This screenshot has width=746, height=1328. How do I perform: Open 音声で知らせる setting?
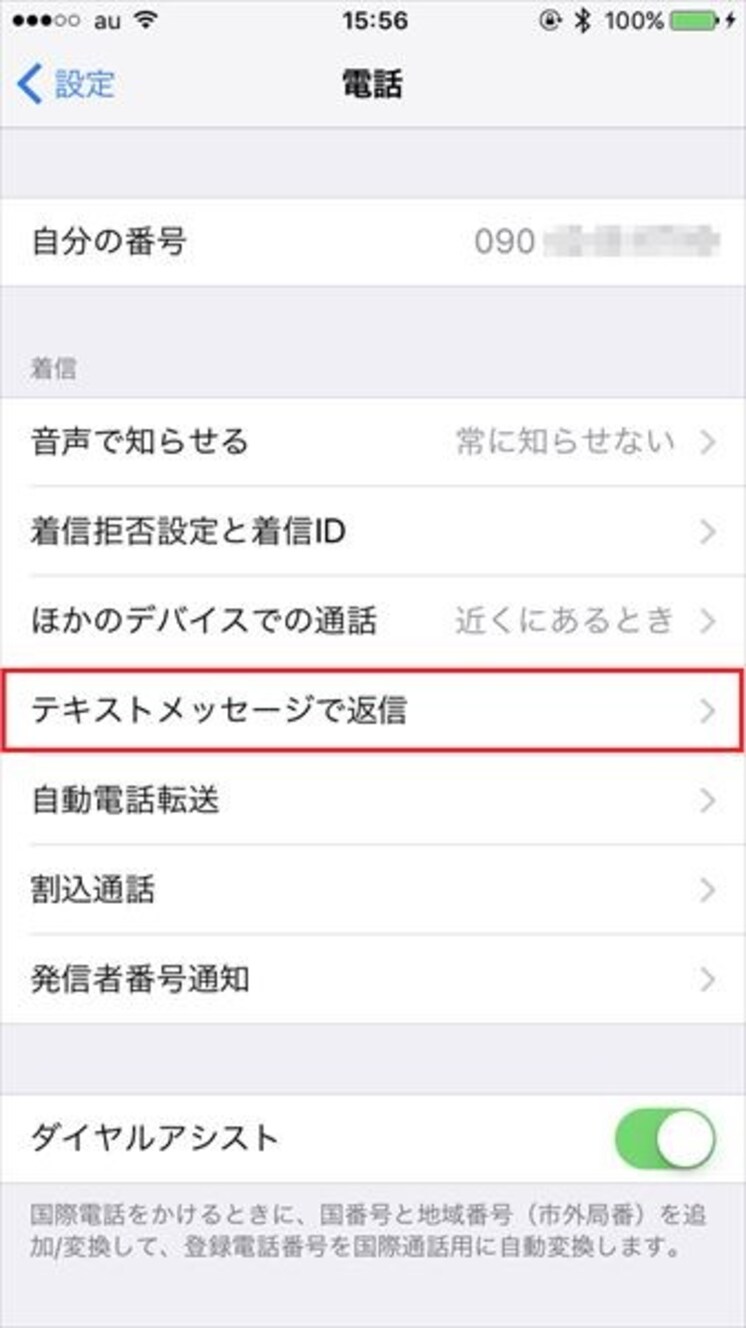[373, 442]
